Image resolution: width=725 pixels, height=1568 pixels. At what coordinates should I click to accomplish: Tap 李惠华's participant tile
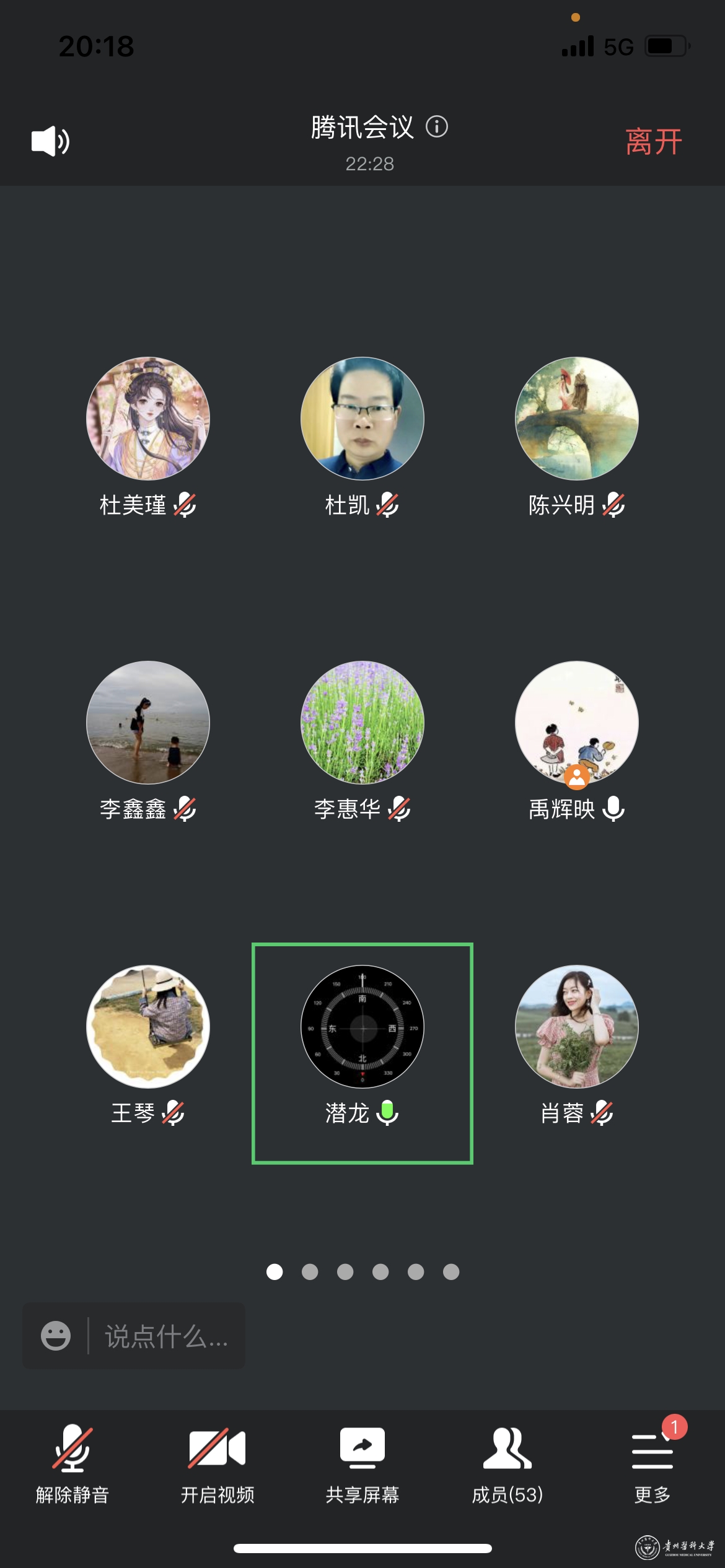pyautogui.click(x=362, y=723)
